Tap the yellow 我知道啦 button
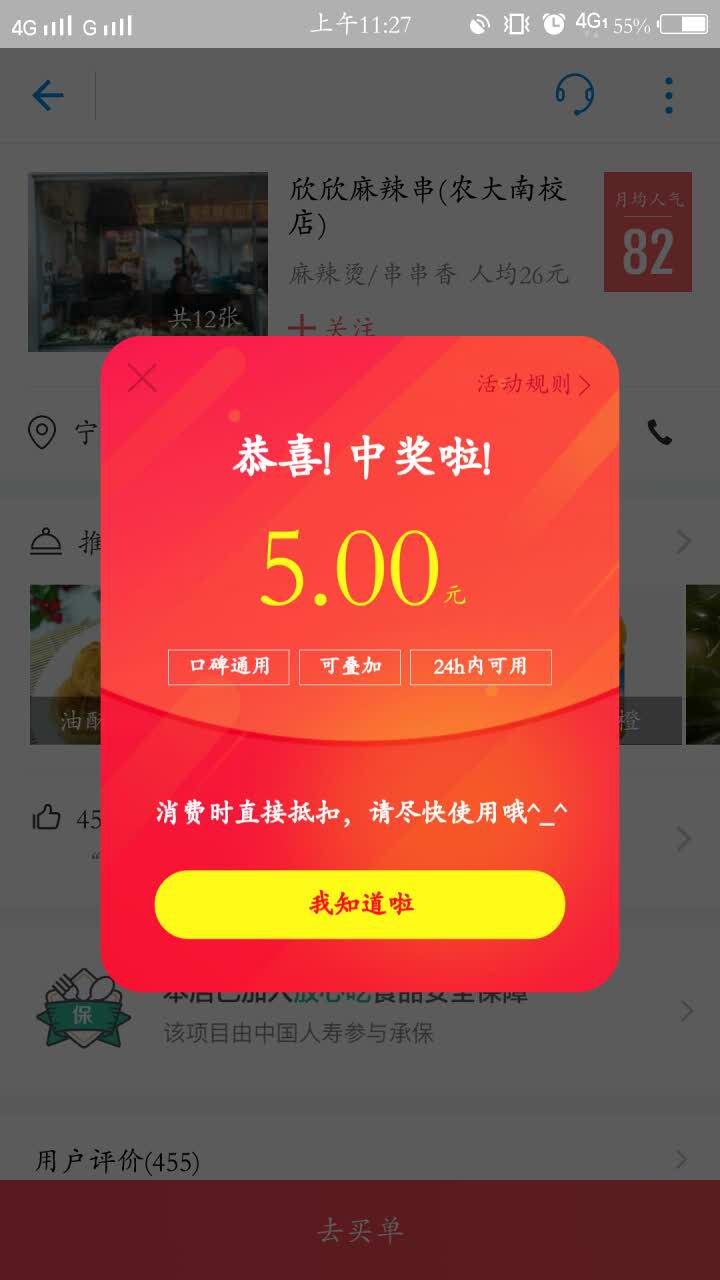 point(360,904)
